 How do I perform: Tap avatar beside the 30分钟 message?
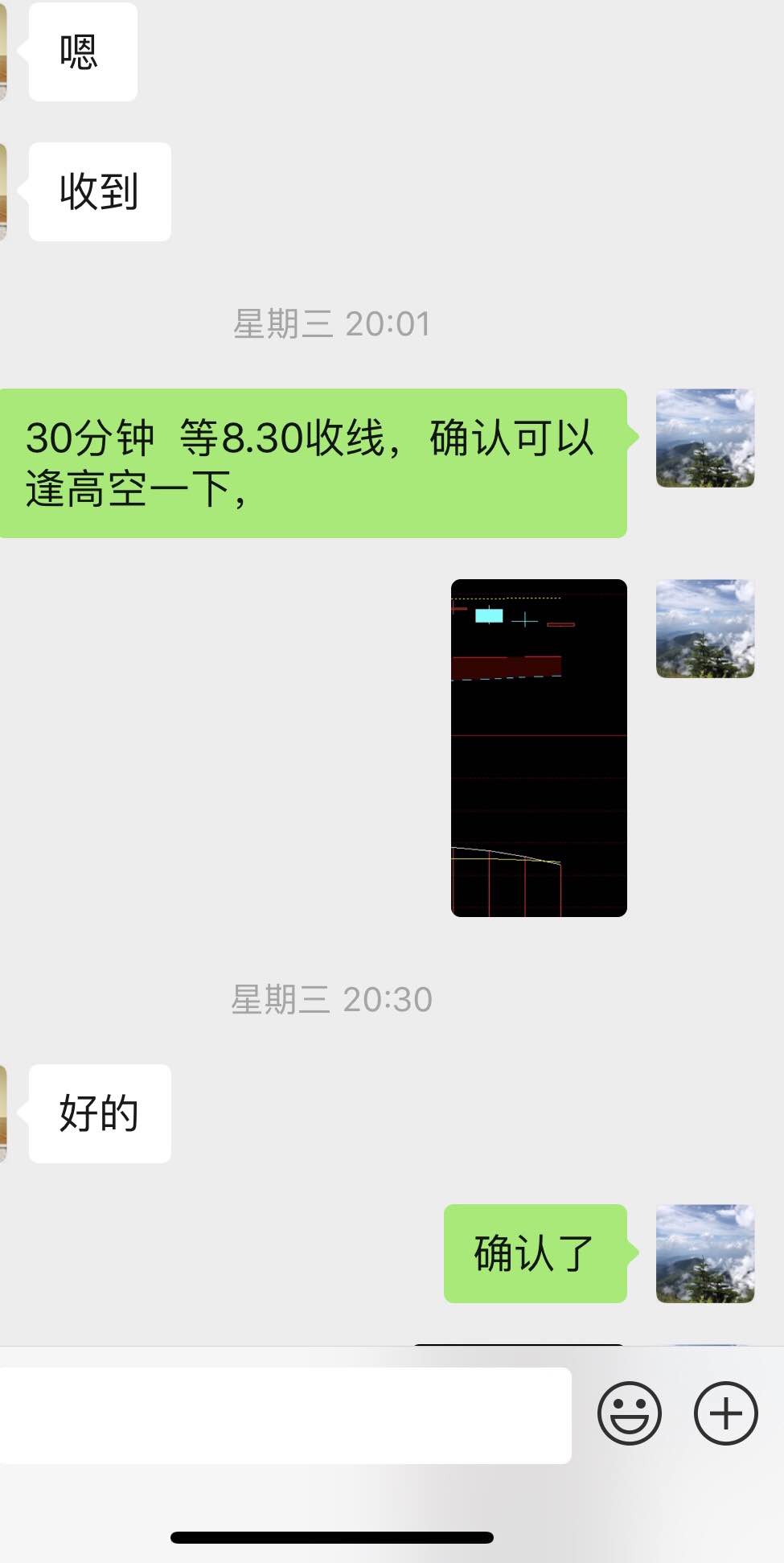705,438
